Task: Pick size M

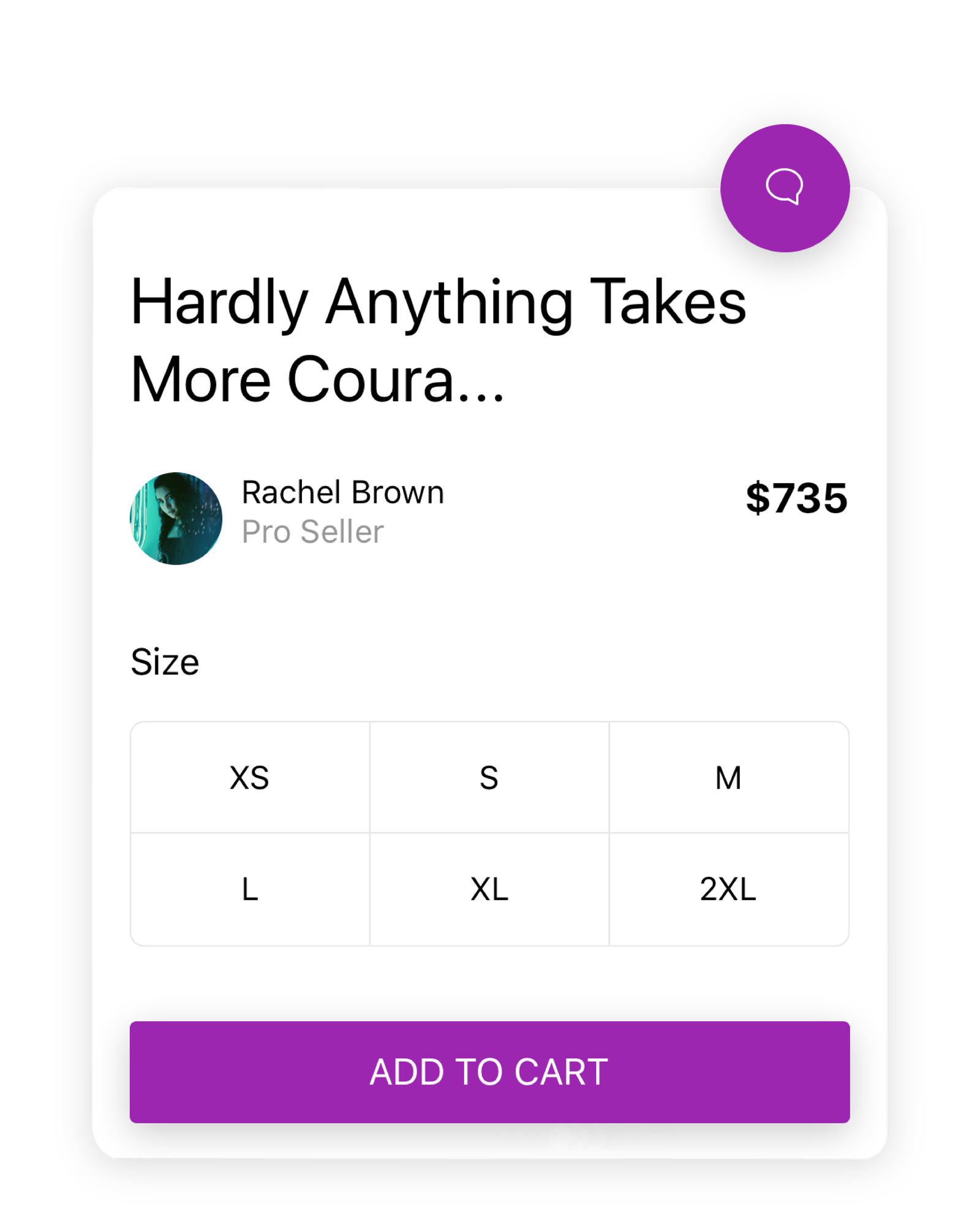Action: click(728, 777)
